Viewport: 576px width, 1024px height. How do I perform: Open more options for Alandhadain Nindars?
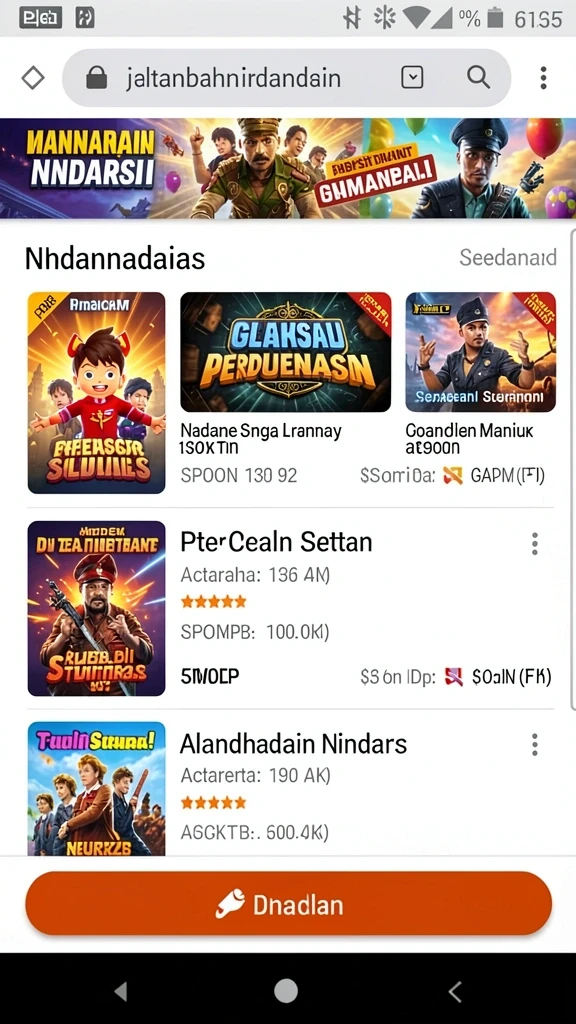coord(534,744)
